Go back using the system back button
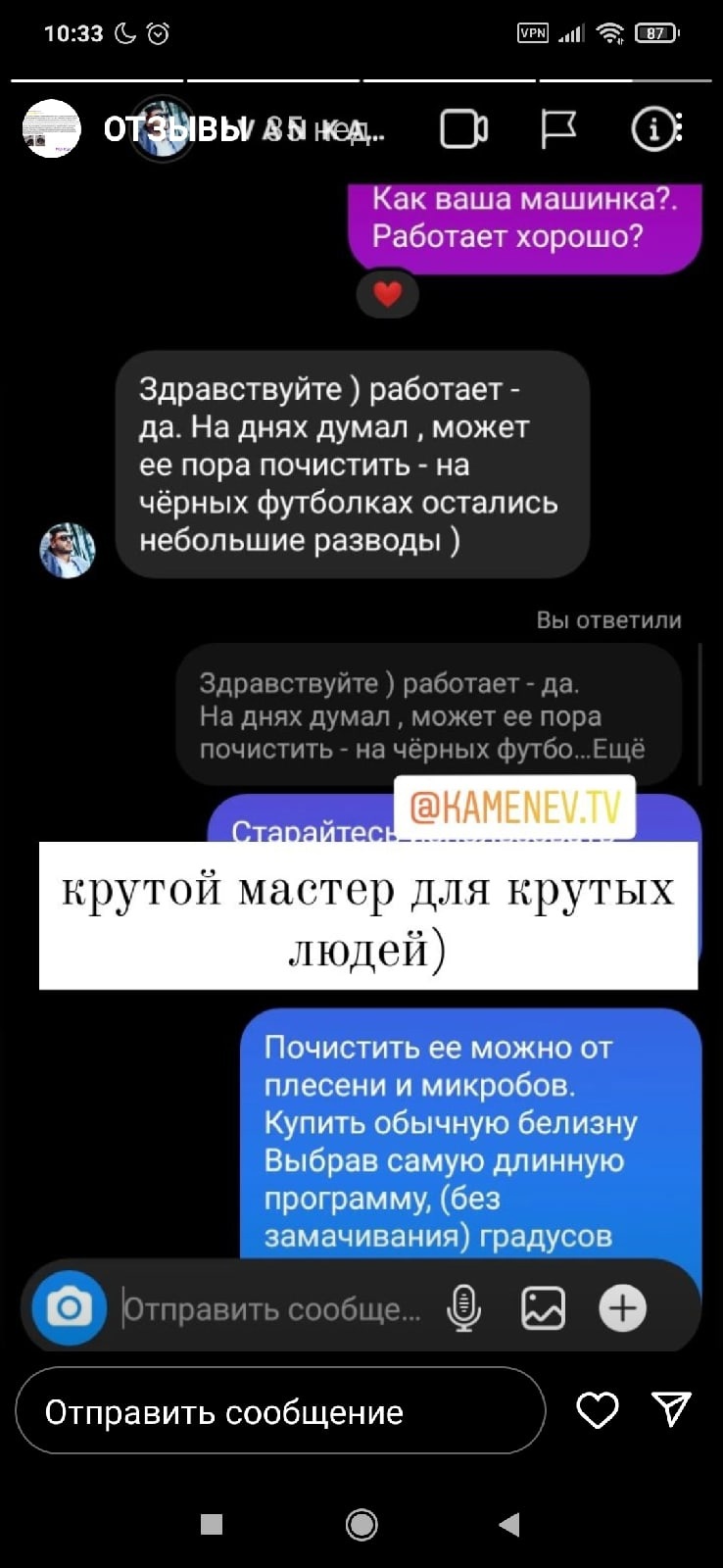 point(509,1524)
